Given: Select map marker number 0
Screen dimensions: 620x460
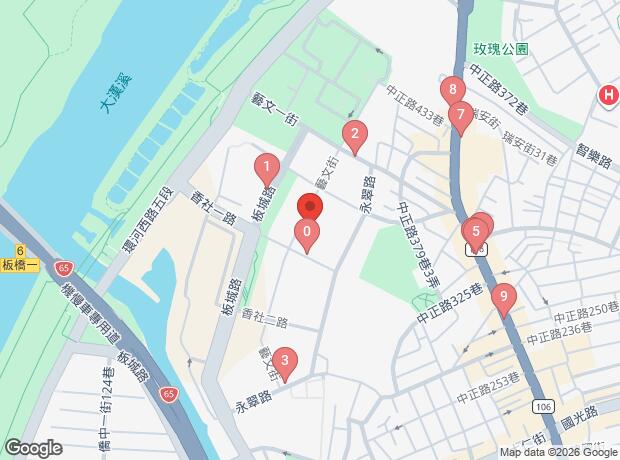Looking at the screenshot, I should click(x=307, y=235).
